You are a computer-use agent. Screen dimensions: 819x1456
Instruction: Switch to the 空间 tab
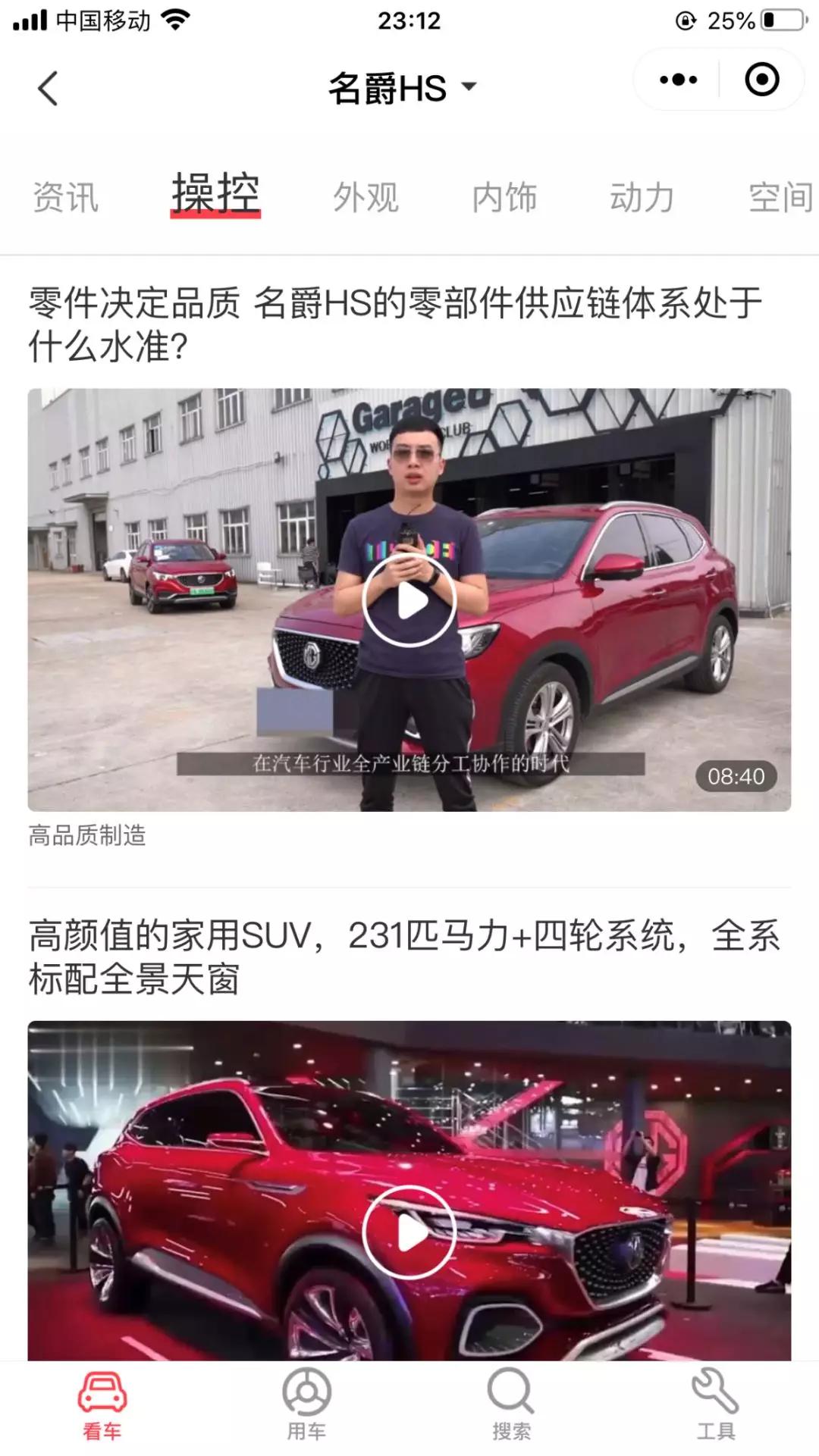click(779, 197)
